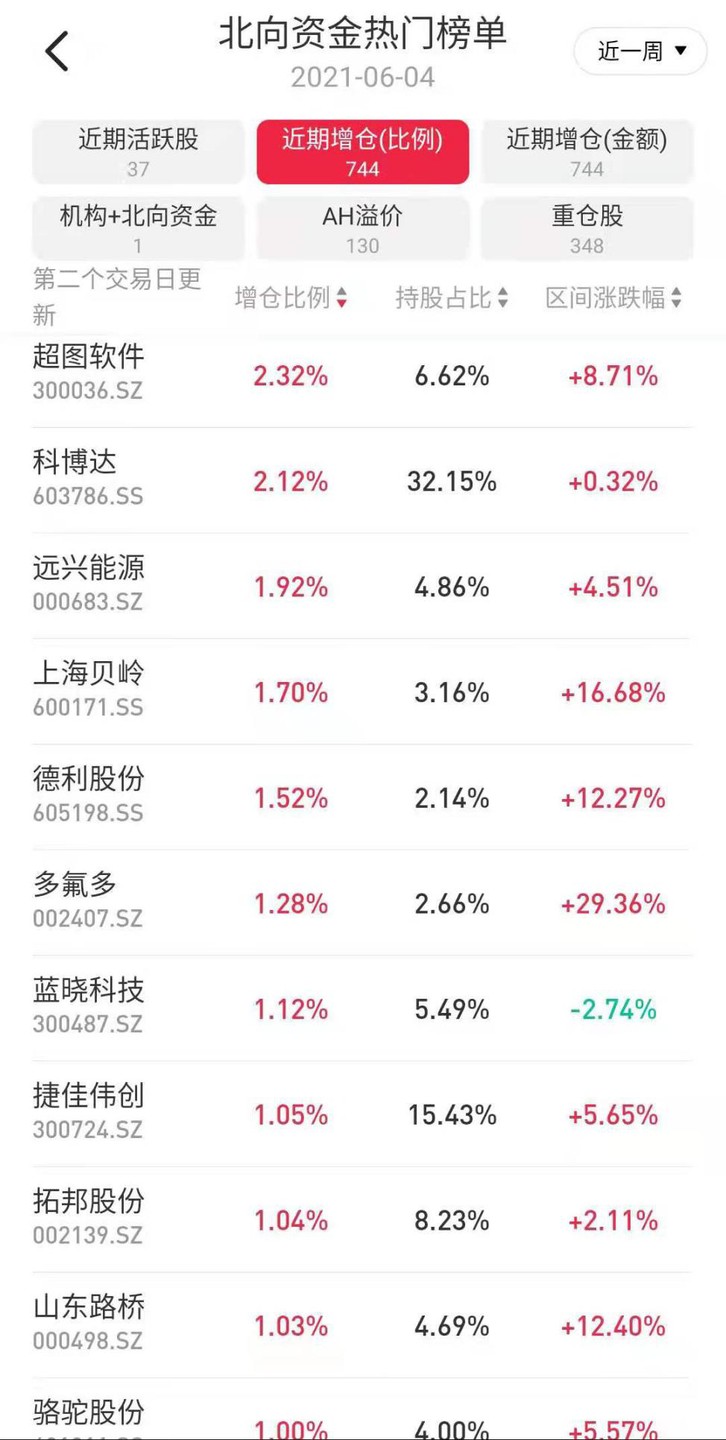Screen dimensions: 726x1440
Task: Open stock 科博达 details
Action: 362,481
